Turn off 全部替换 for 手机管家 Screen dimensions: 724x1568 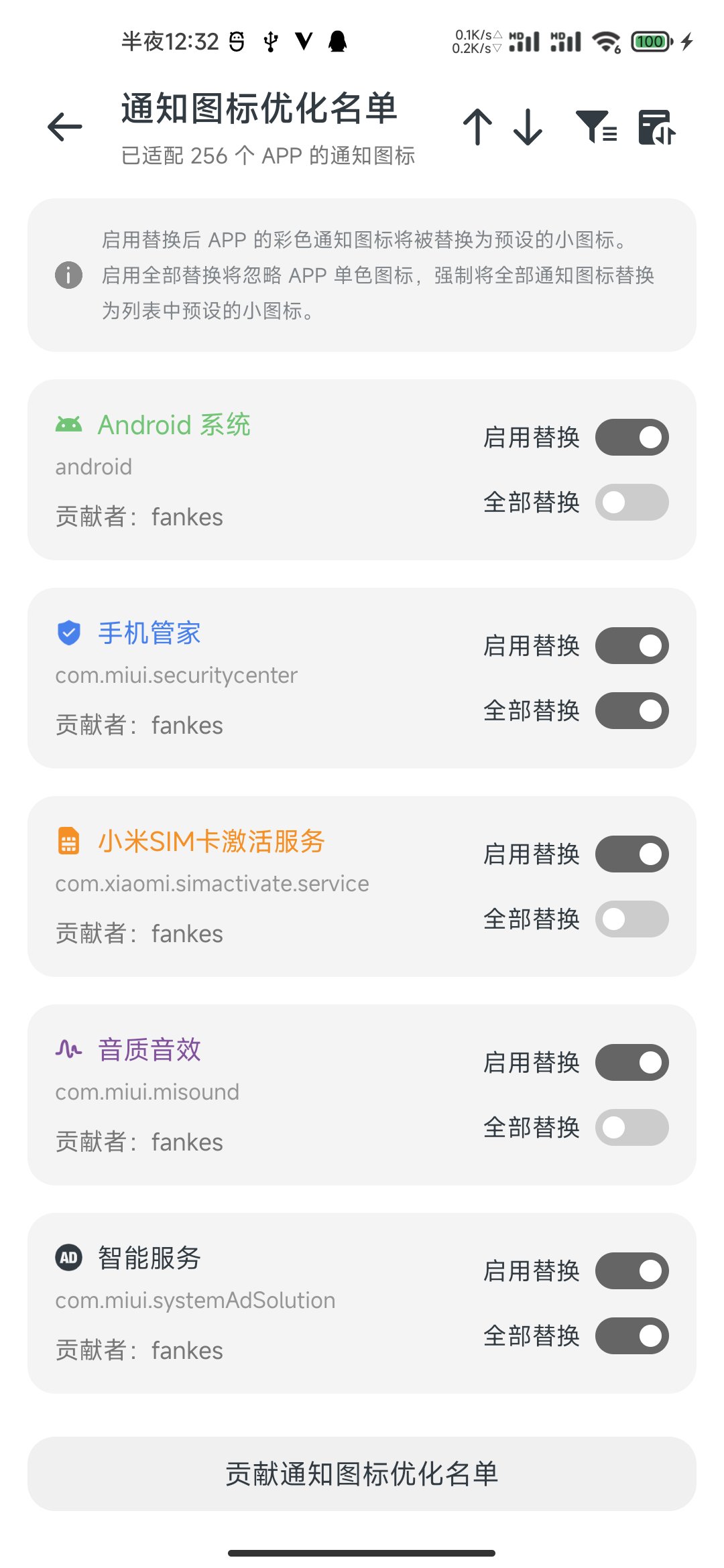(x=631, y=711)
